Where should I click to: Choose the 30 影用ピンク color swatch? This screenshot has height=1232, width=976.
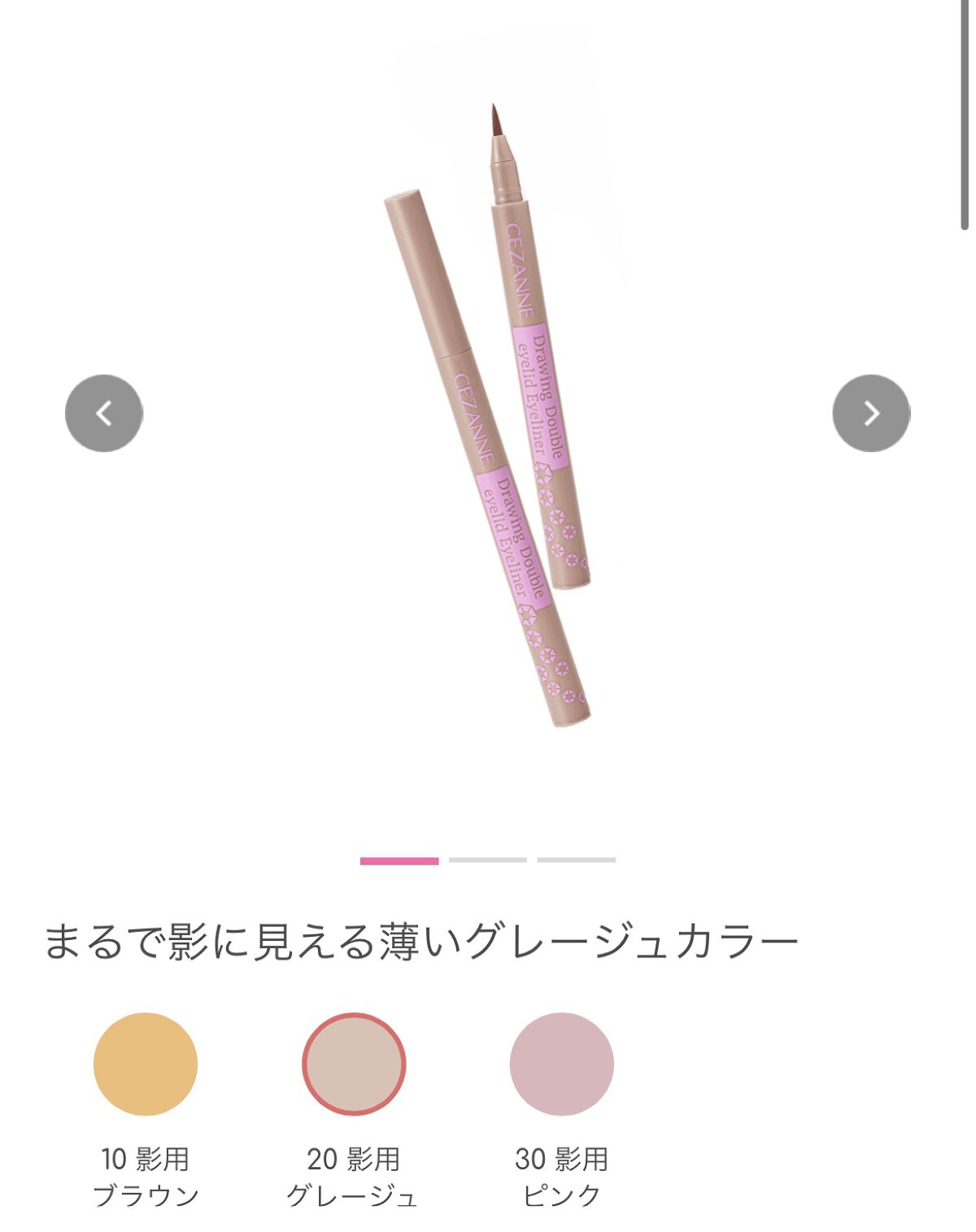[562, 1064]
